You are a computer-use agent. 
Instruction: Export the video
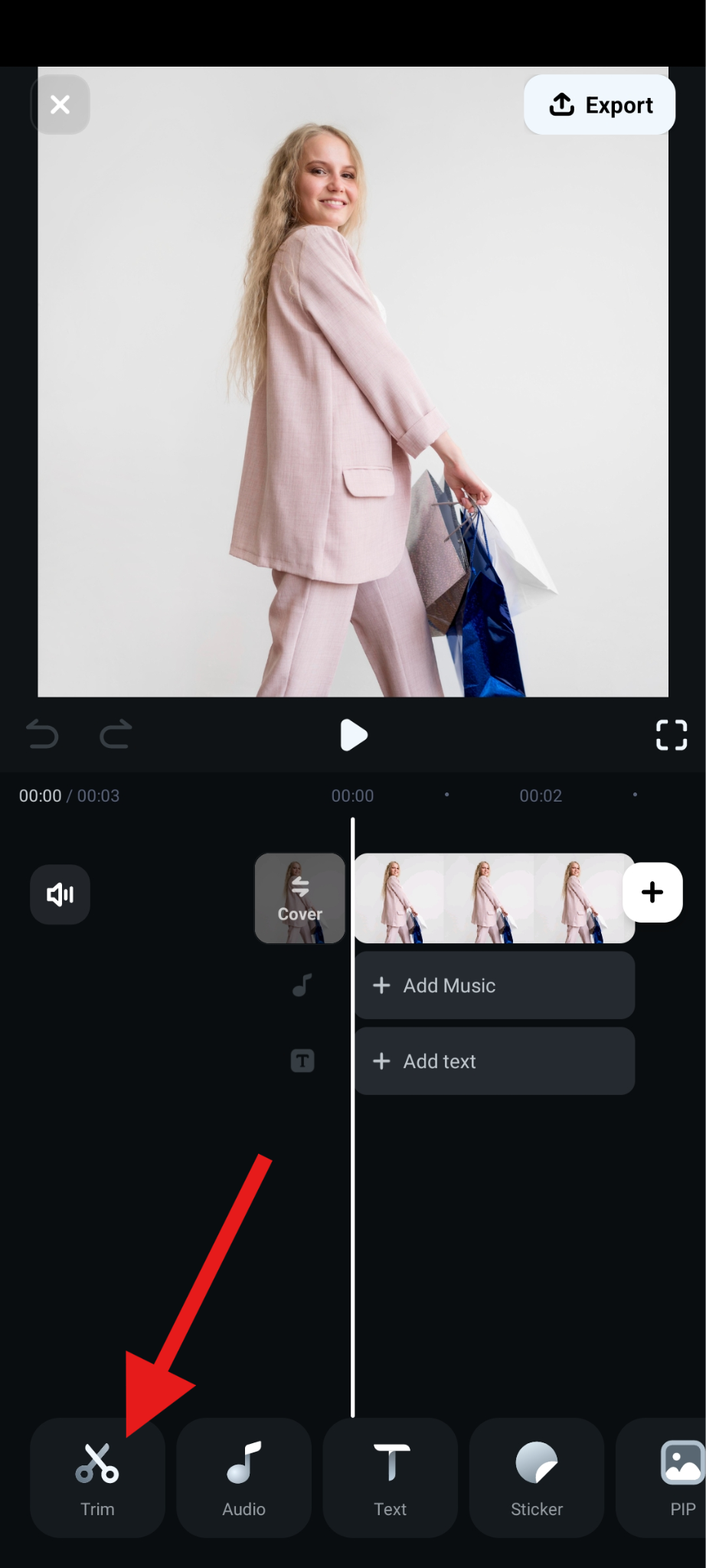pyautogui.click(x=600, y=105)
